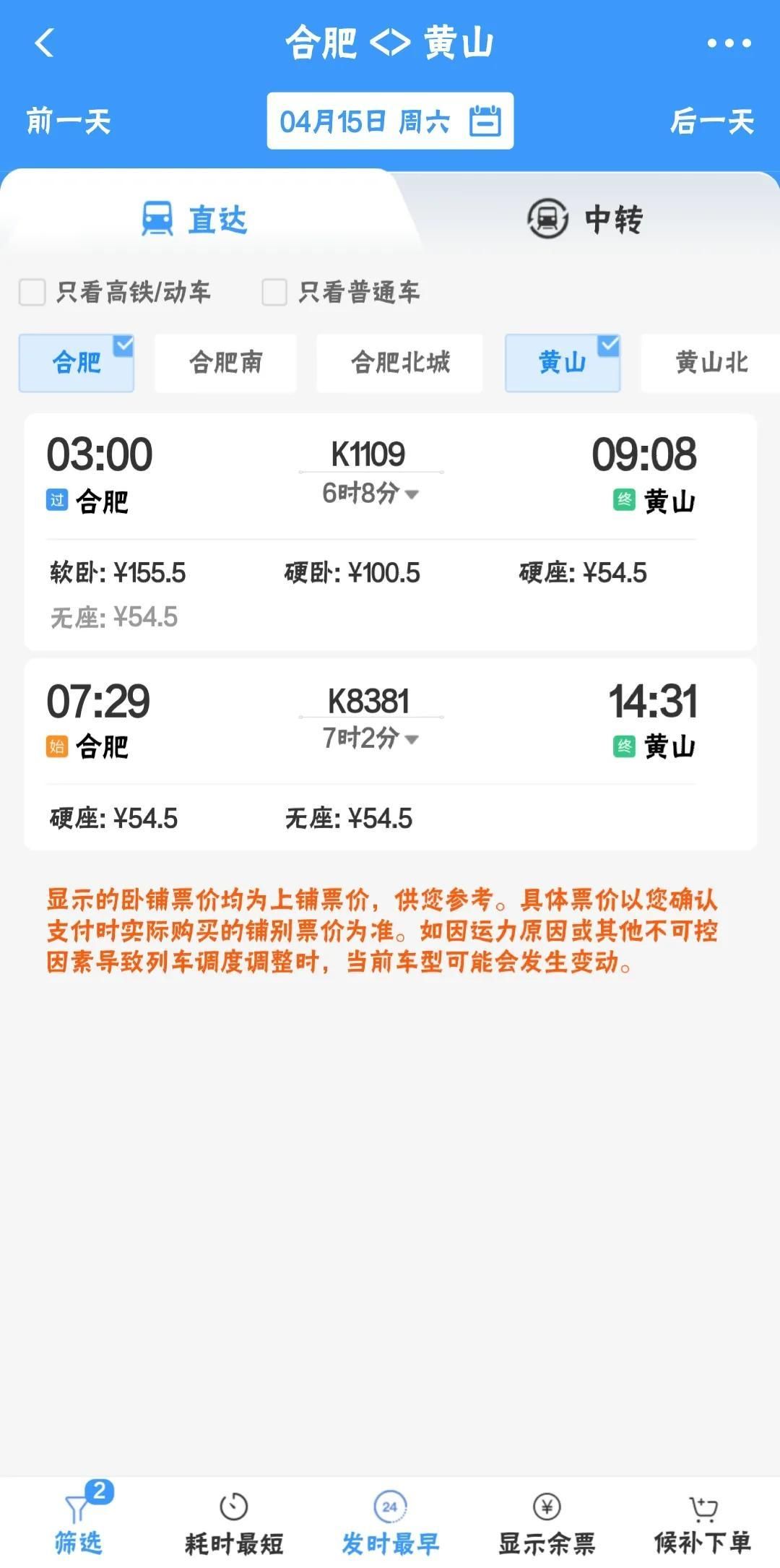Open the date picker for 04月15日

pos(390,121)
